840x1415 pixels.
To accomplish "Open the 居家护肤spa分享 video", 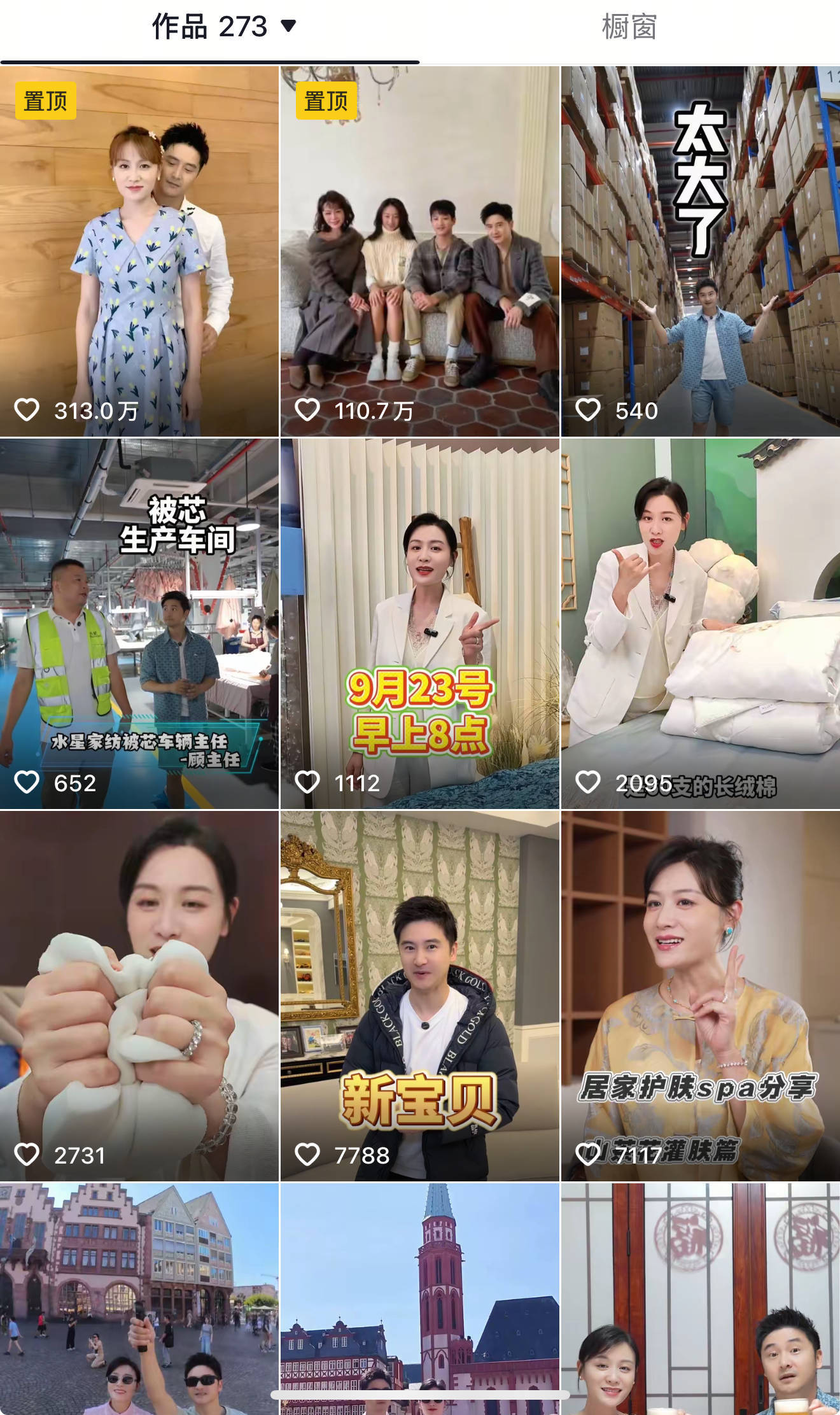I will click(700, 996).
